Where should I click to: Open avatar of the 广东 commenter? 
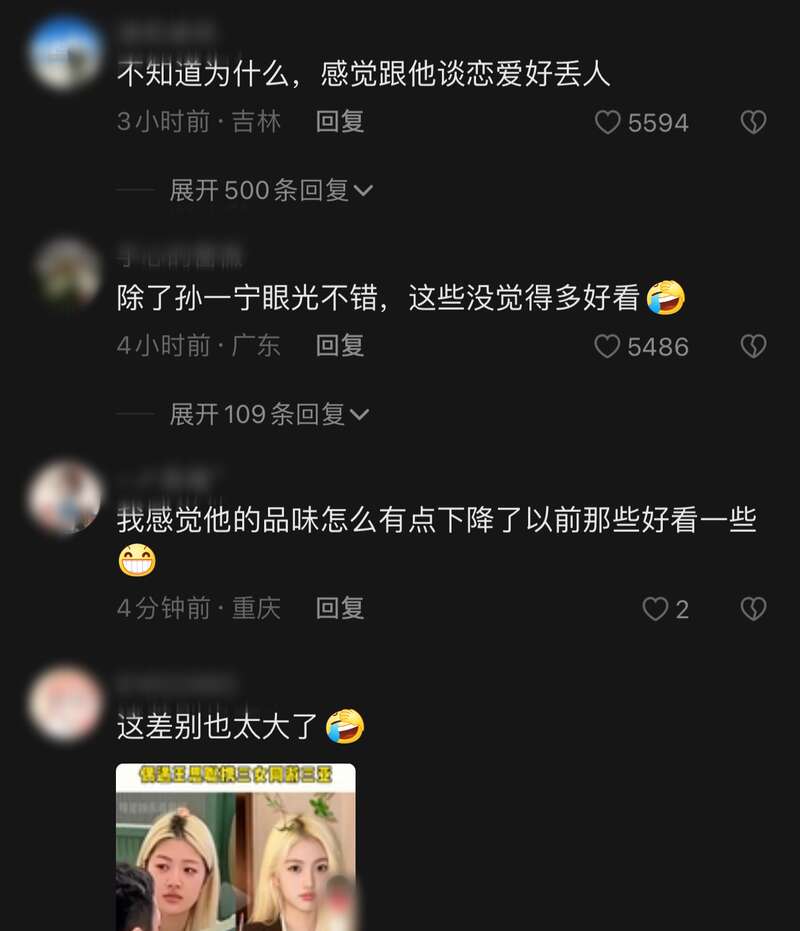(66, 273)
